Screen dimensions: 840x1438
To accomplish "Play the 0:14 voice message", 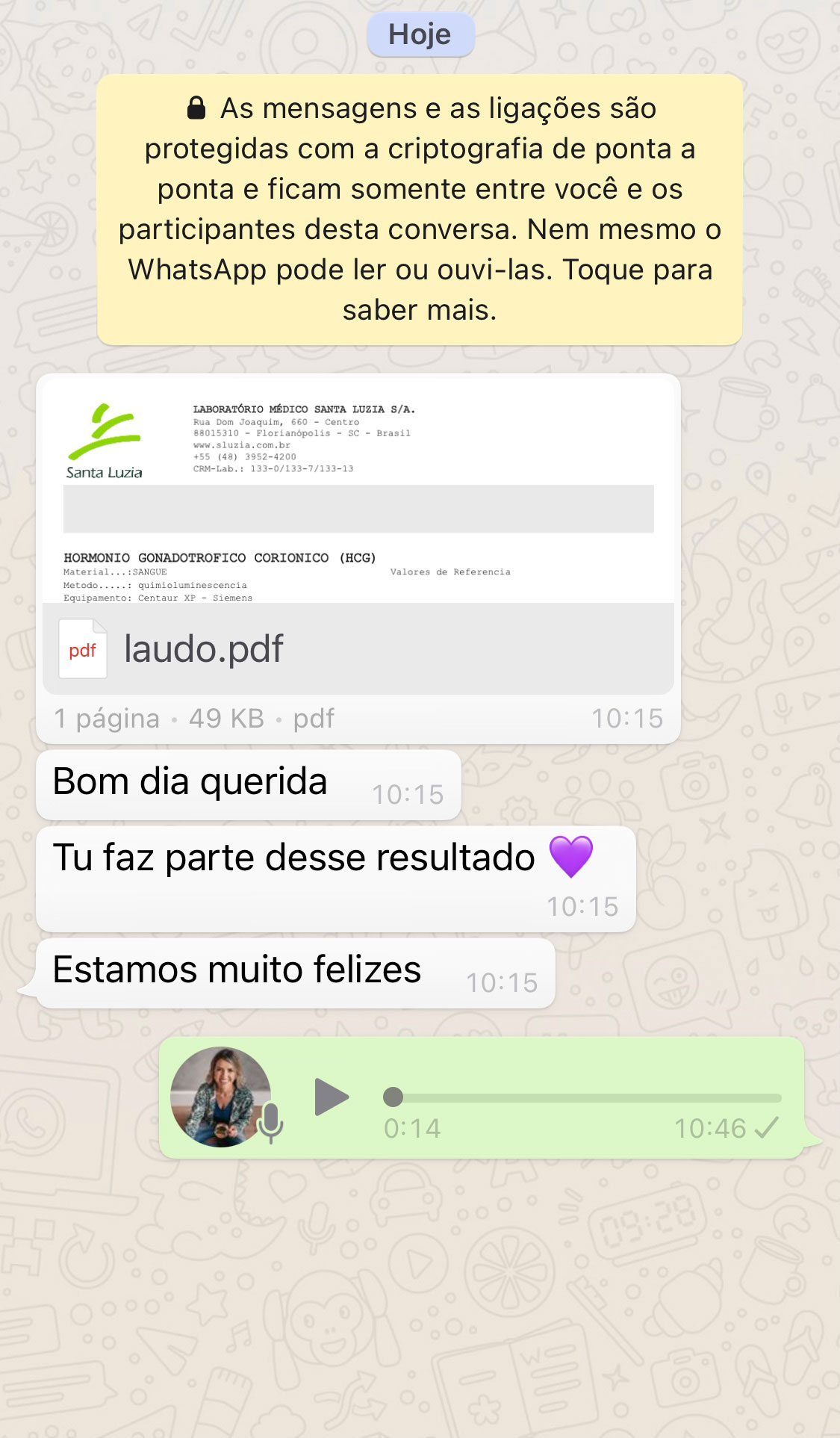I will (x=332, y=1097).
